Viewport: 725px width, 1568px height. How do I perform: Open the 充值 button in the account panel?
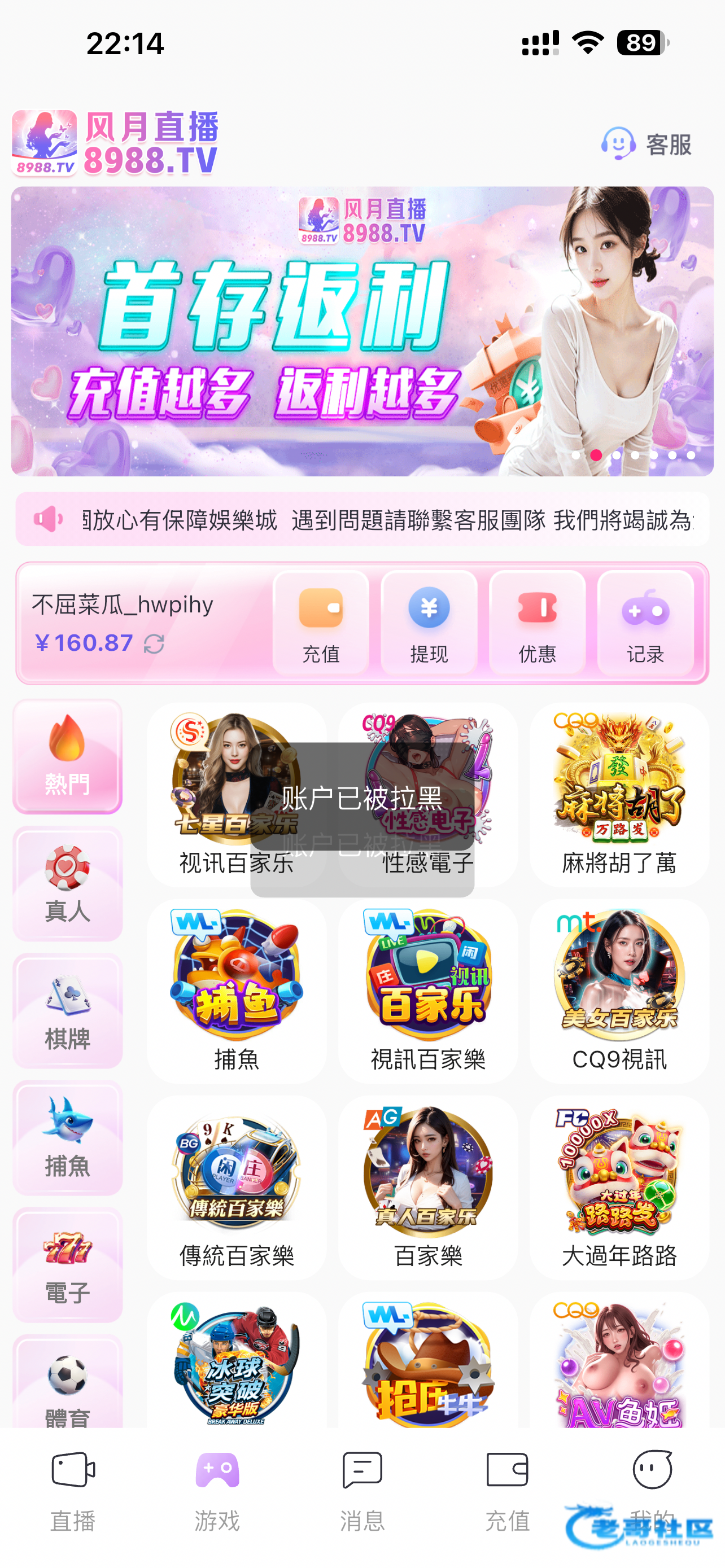click(321, 623)
